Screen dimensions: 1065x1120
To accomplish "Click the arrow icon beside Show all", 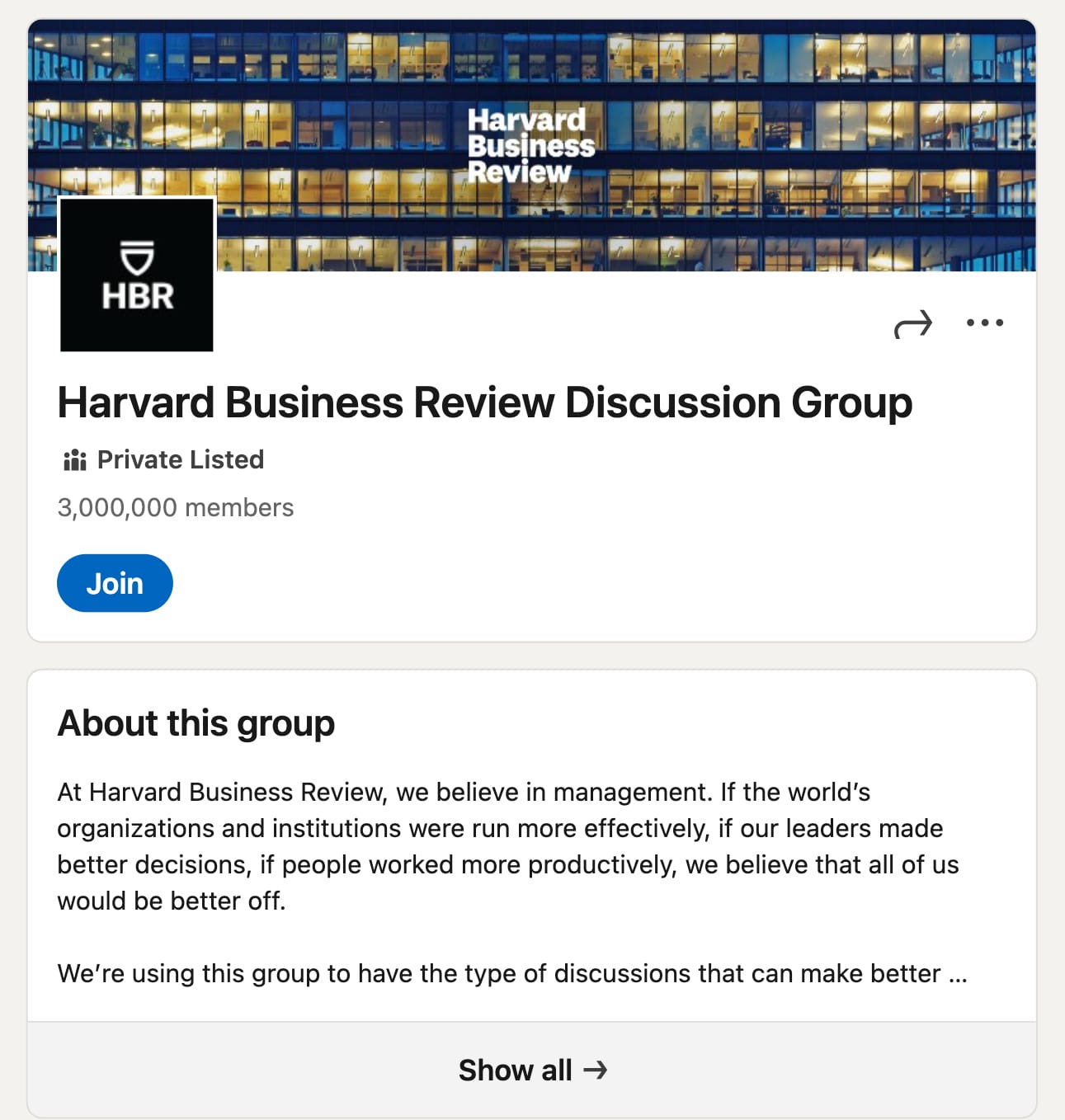I will [596, 1070].
